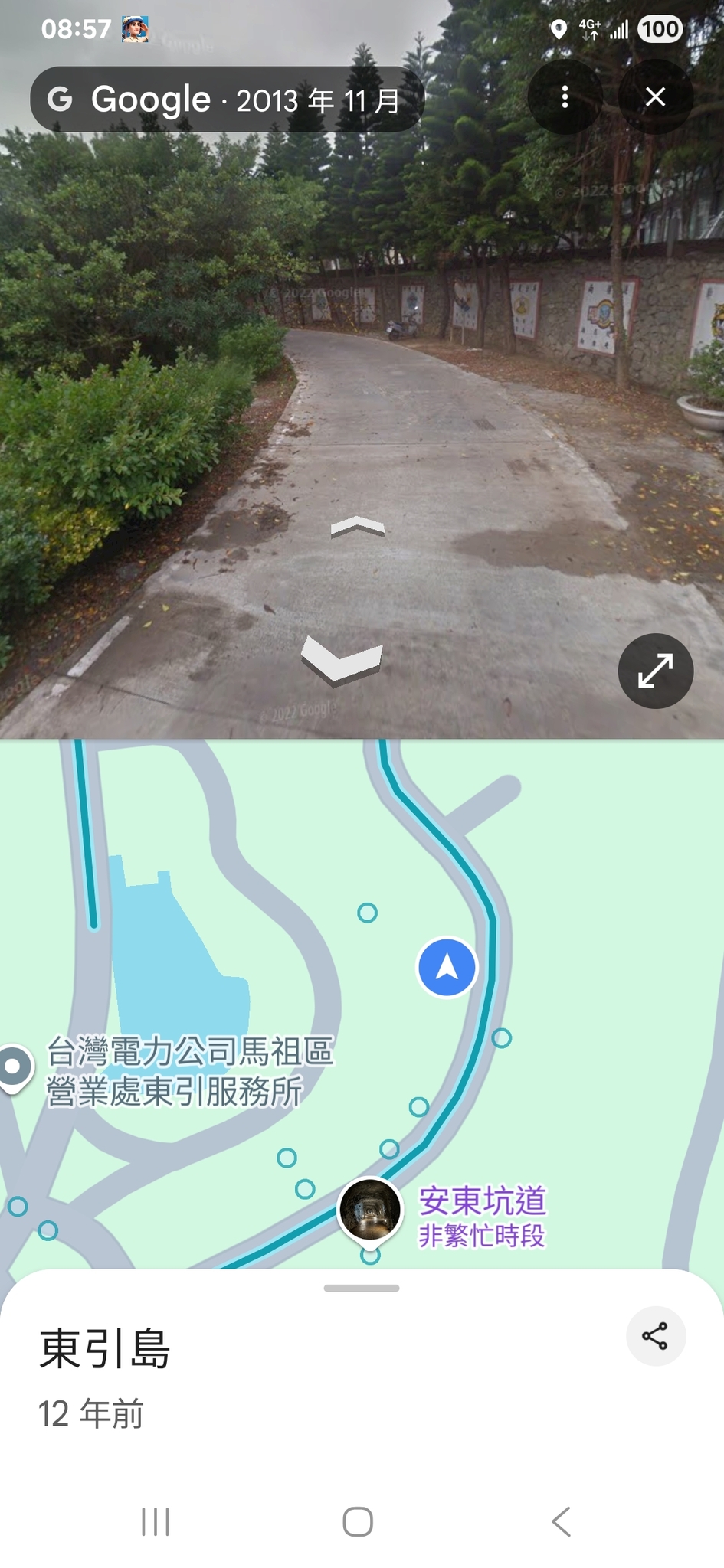
Task: Share this 東引島 Street View location
Action: point(655,1336)
